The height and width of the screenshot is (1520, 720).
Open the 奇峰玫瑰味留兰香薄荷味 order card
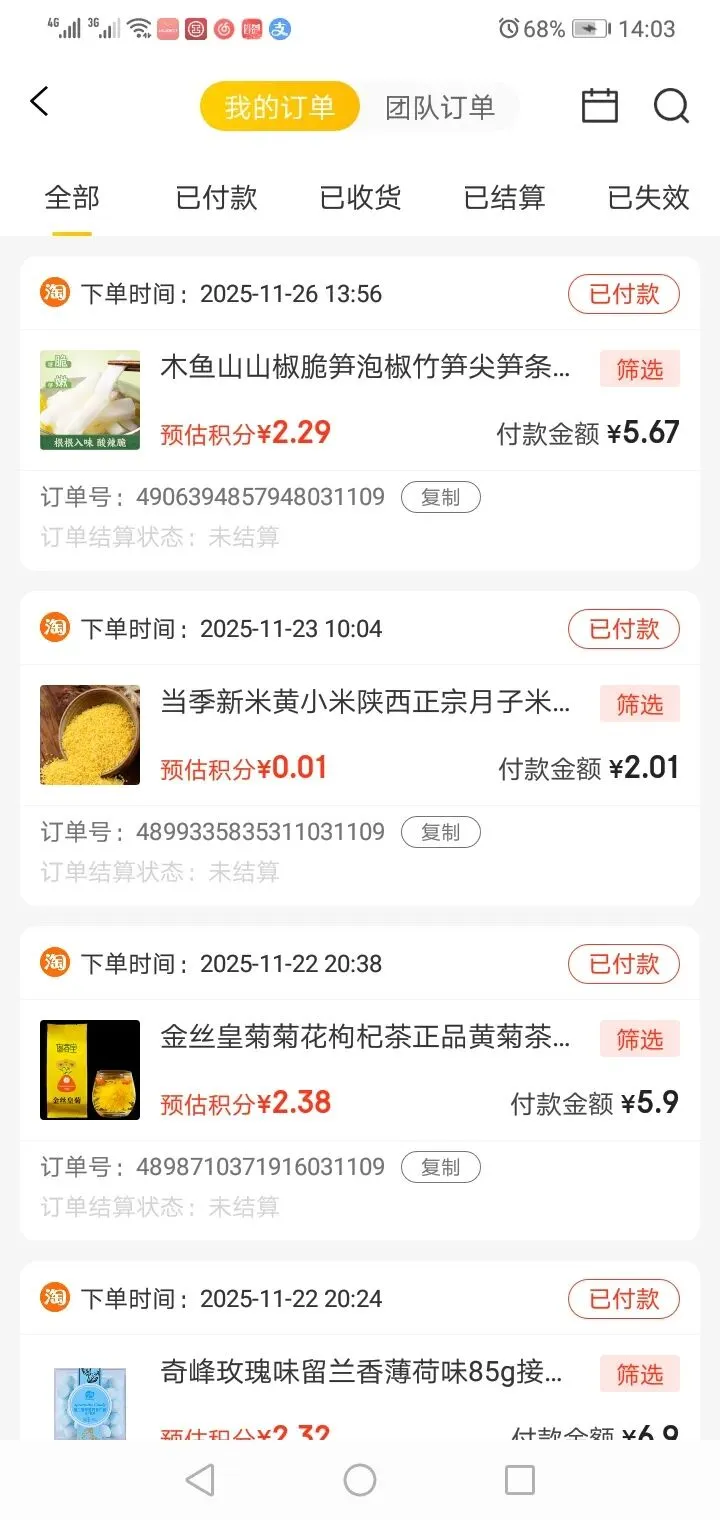click(x=360, y=1373)
